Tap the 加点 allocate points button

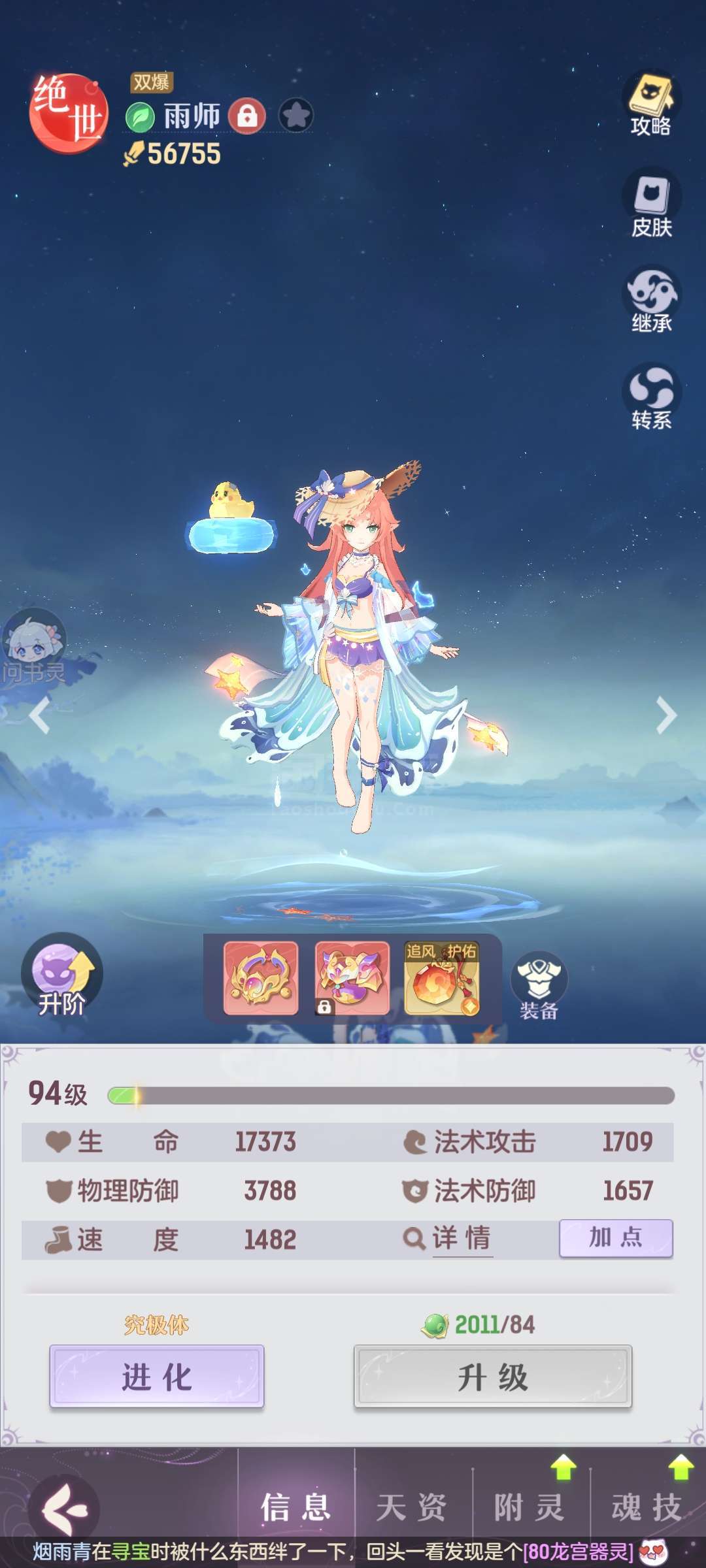click(616, 1237)
